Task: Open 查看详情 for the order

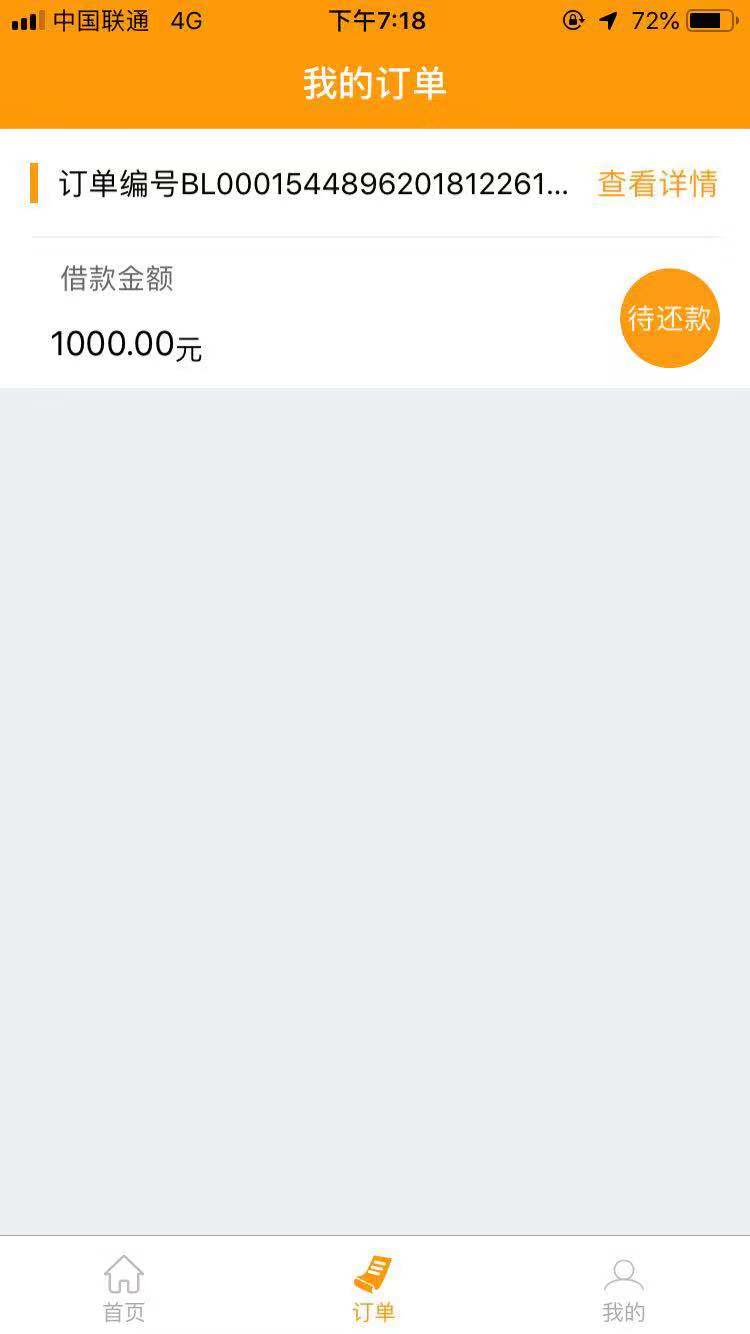Action: (x=657, y=184)
